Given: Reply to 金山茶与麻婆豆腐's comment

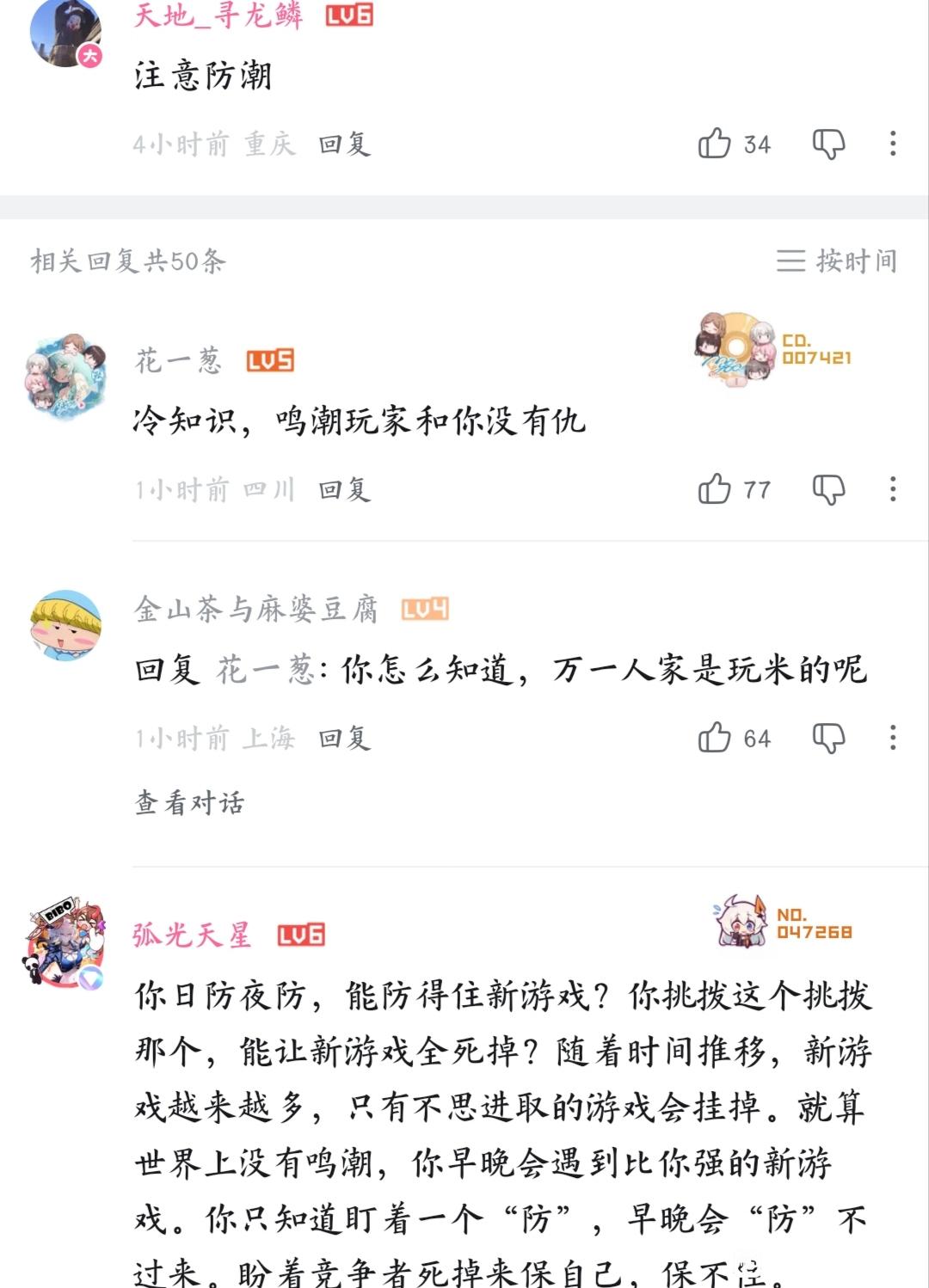Looking at the screenshot, I should [x=344, y=738].
